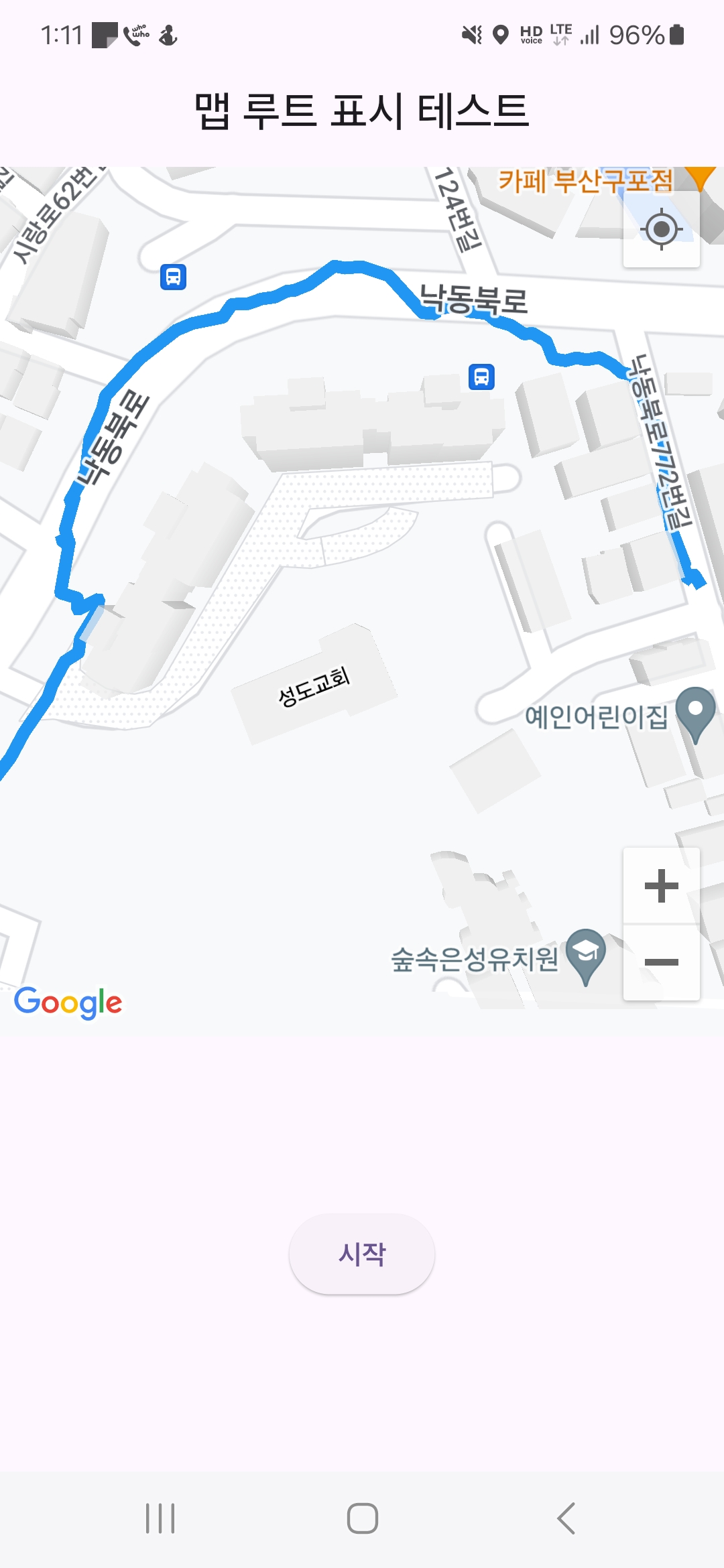
Task: Go back using the system back button
Action: [x=566, y=1518]
